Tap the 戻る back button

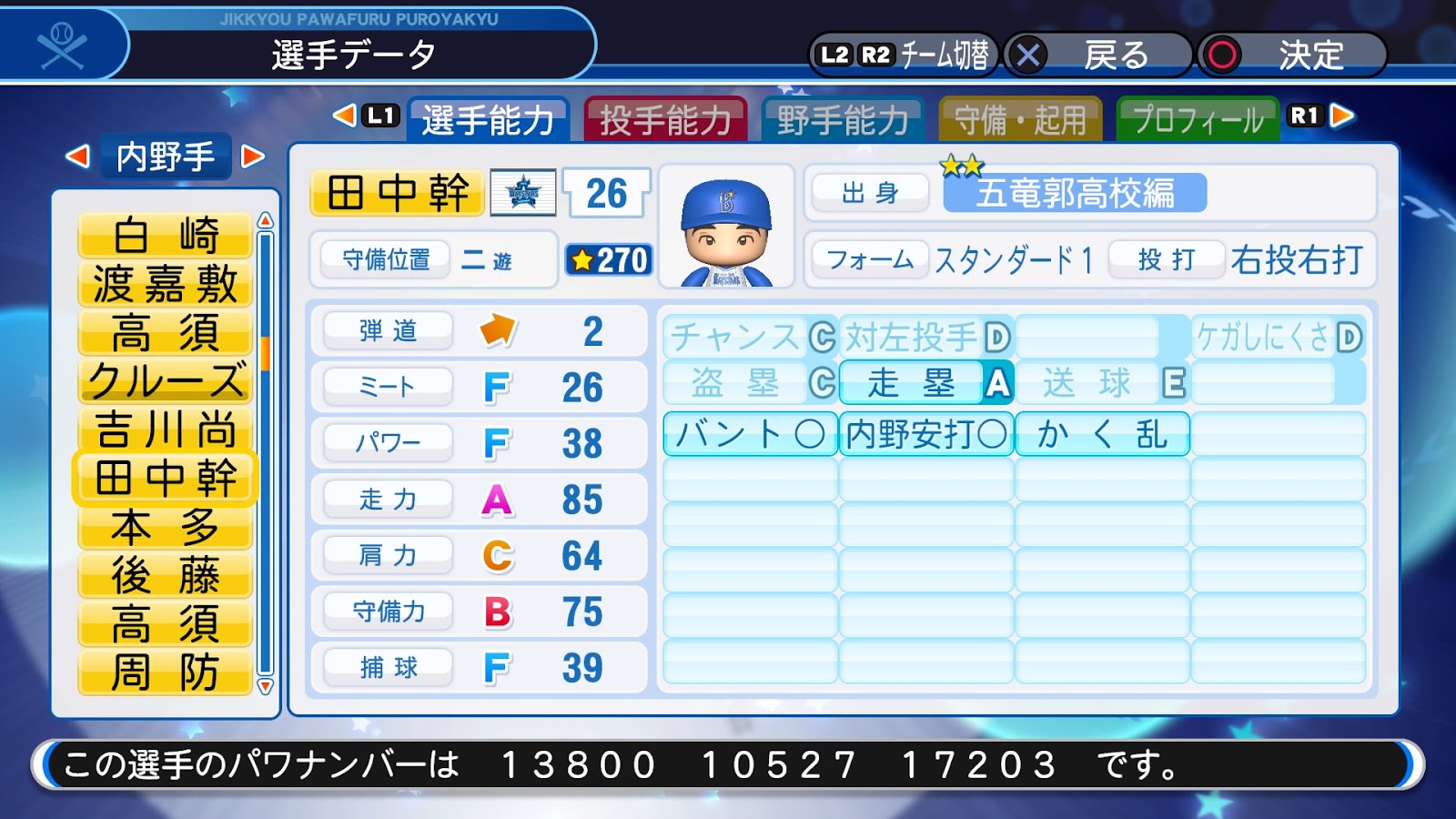[1098, 56]
